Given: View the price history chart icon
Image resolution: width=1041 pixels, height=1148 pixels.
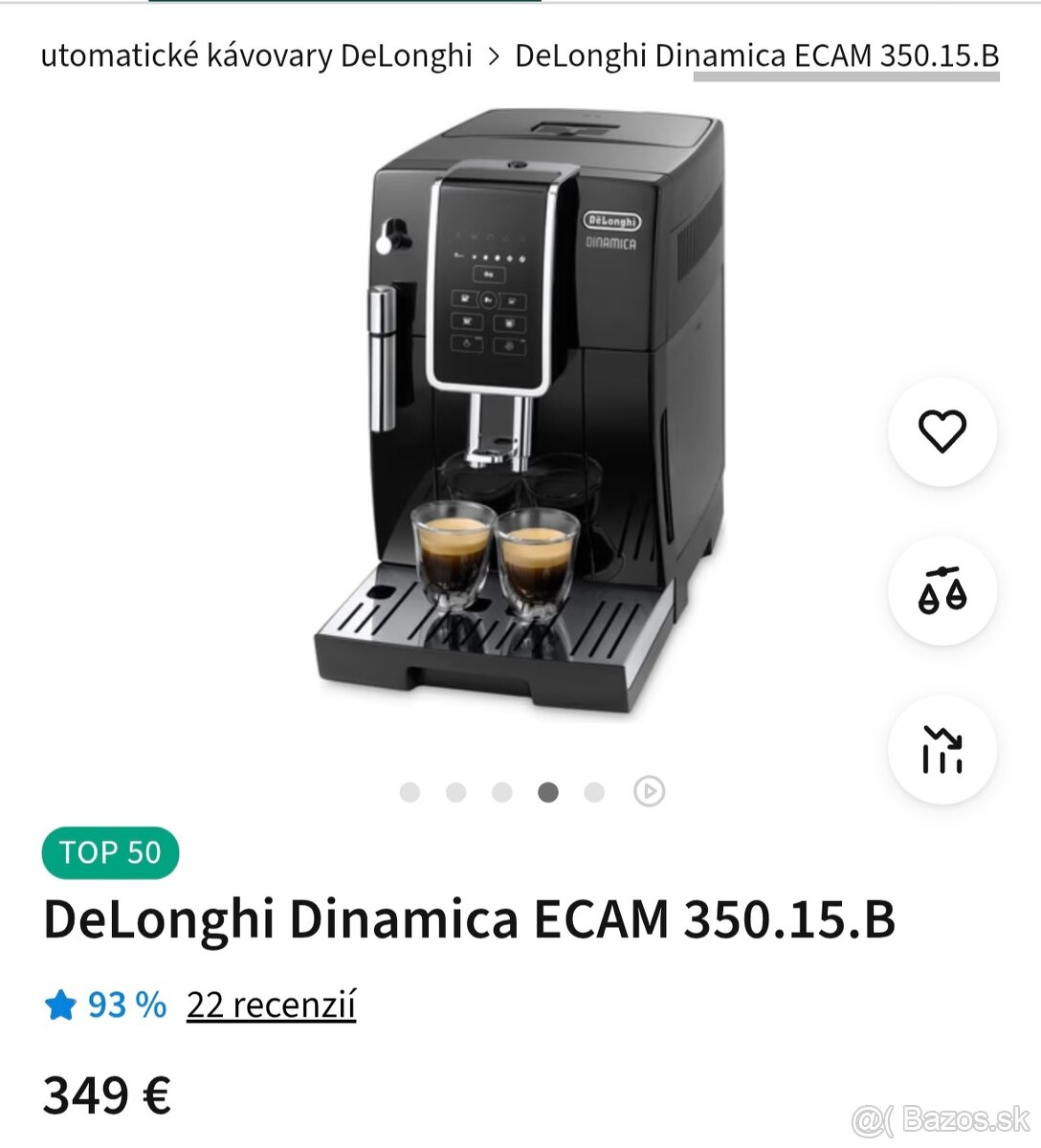Looking at the screenshot, I should click(x=941, y=751).
